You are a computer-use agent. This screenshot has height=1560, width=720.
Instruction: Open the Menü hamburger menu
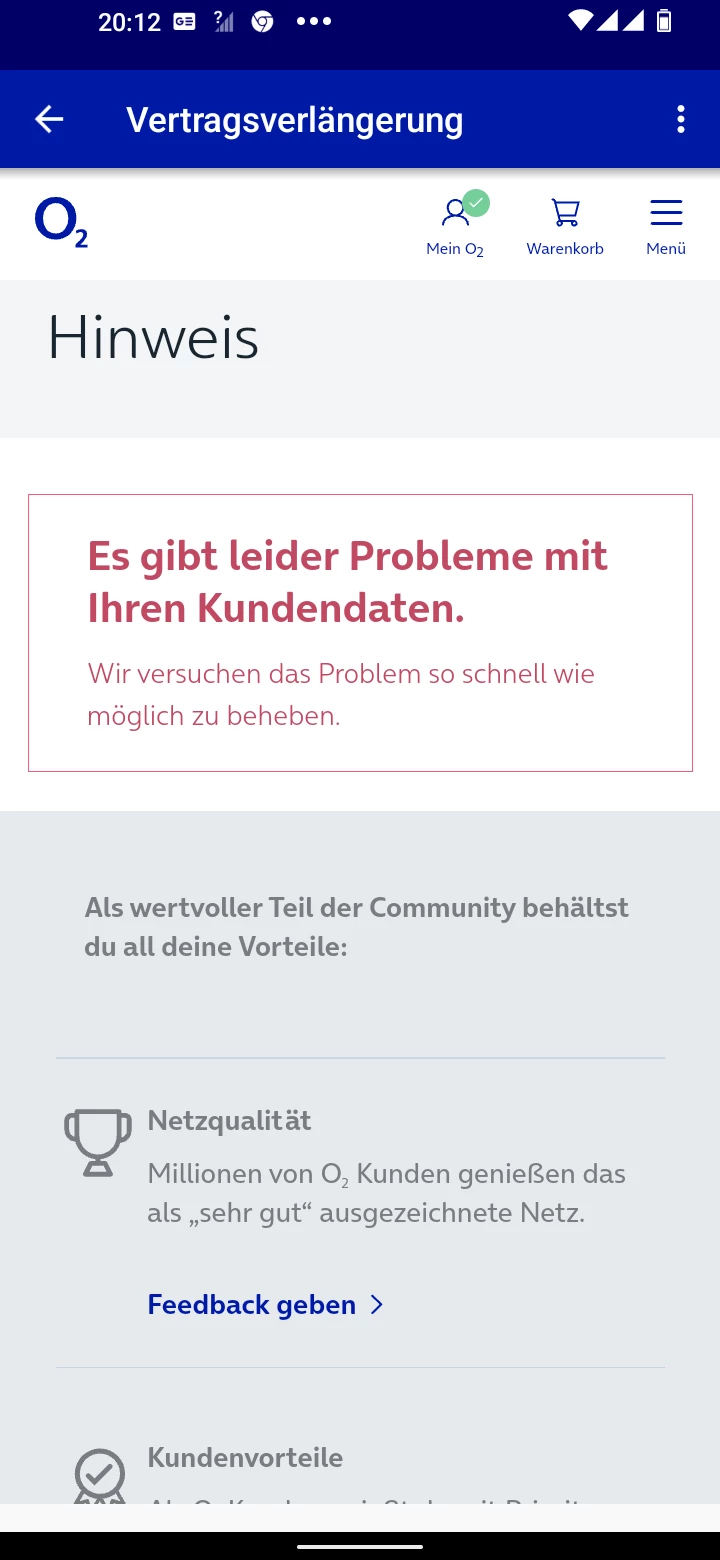pyautogui.click(x=666, y=226)
